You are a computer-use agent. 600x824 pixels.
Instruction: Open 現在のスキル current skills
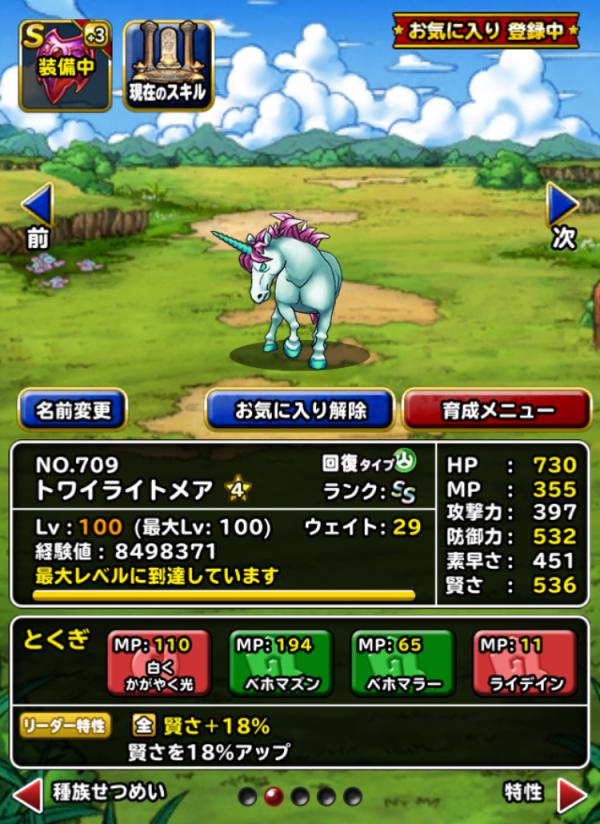(x=168, y=66)
